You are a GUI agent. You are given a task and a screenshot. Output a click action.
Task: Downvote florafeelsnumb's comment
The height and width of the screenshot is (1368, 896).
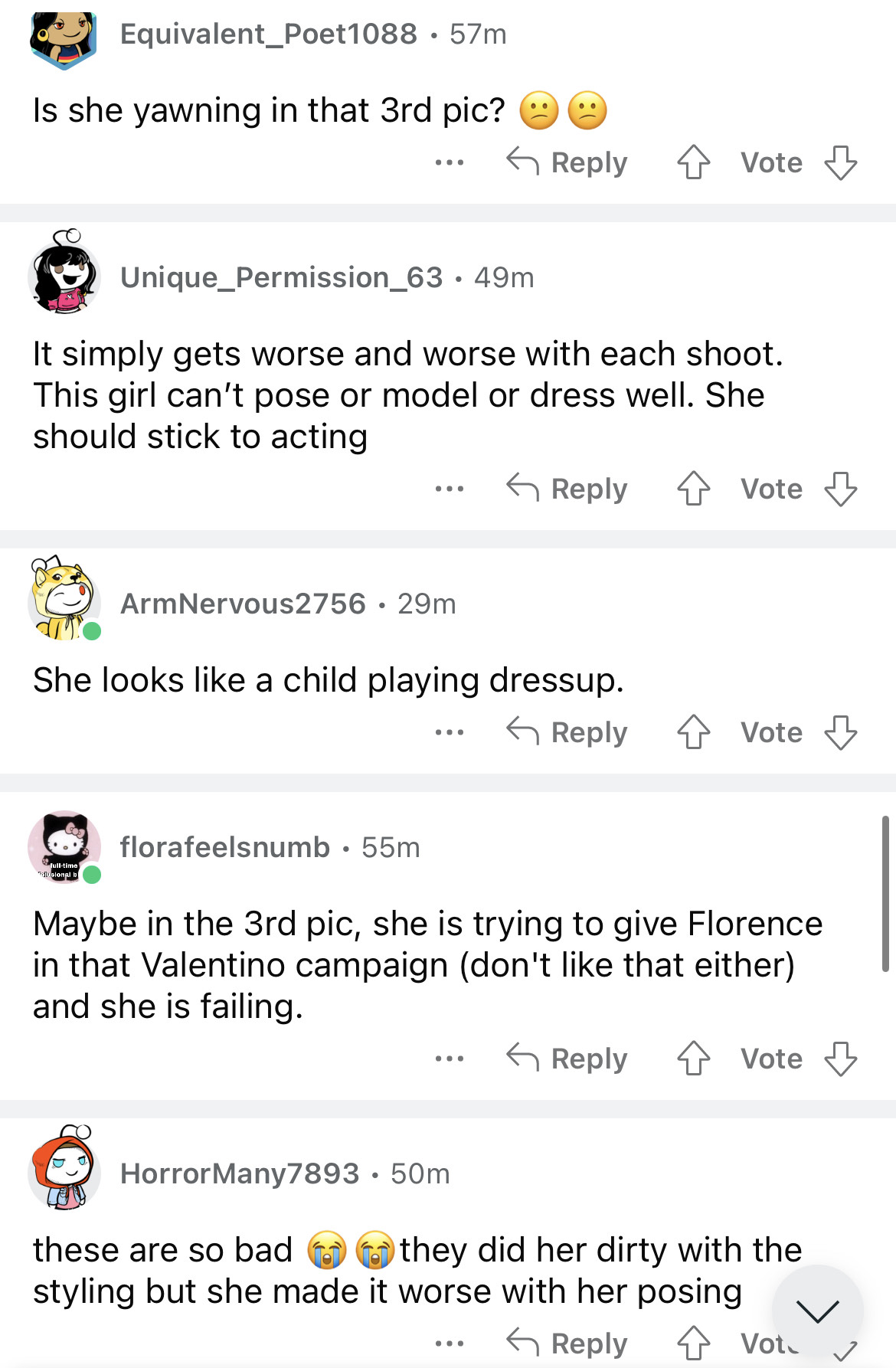click(840, 1059)
